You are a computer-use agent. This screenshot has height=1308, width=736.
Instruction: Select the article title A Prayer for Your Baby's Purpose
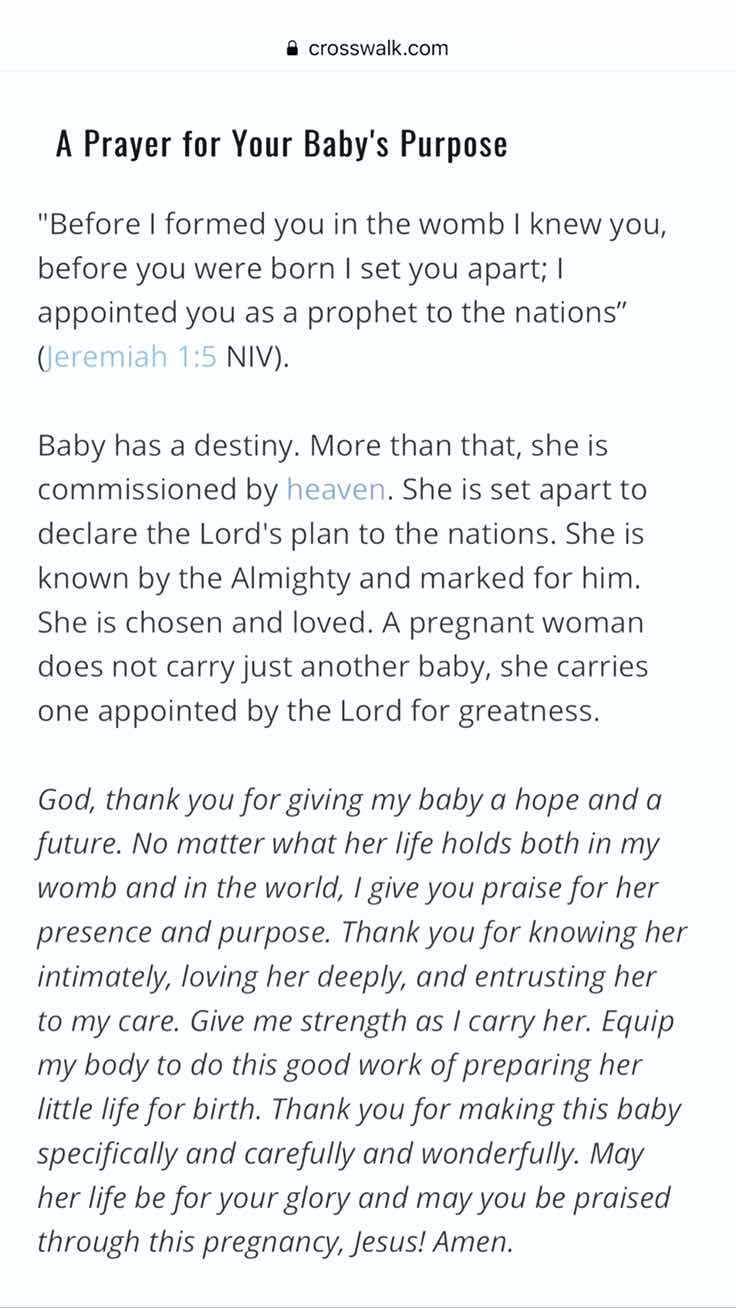click(281, 144)
